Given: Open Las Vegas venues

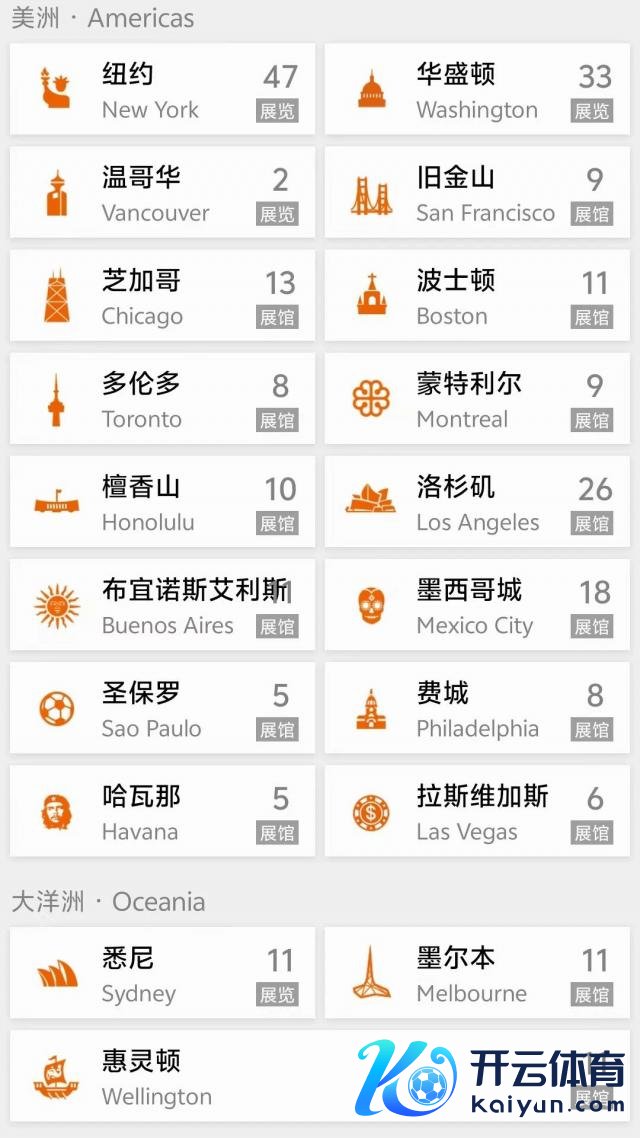Looking at the screenshot, I should click(477, 811).
